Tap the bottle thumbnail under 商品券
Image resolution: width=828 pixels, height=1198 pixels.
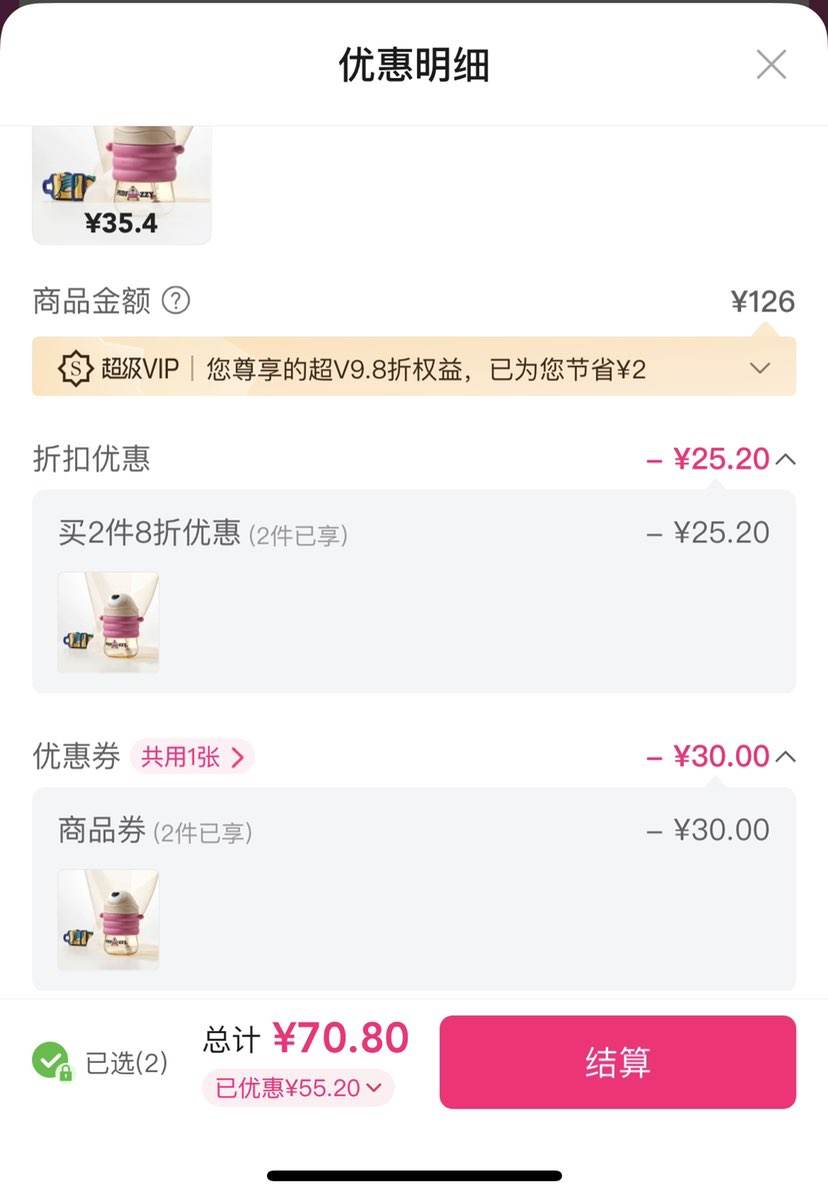click(108, 917)
